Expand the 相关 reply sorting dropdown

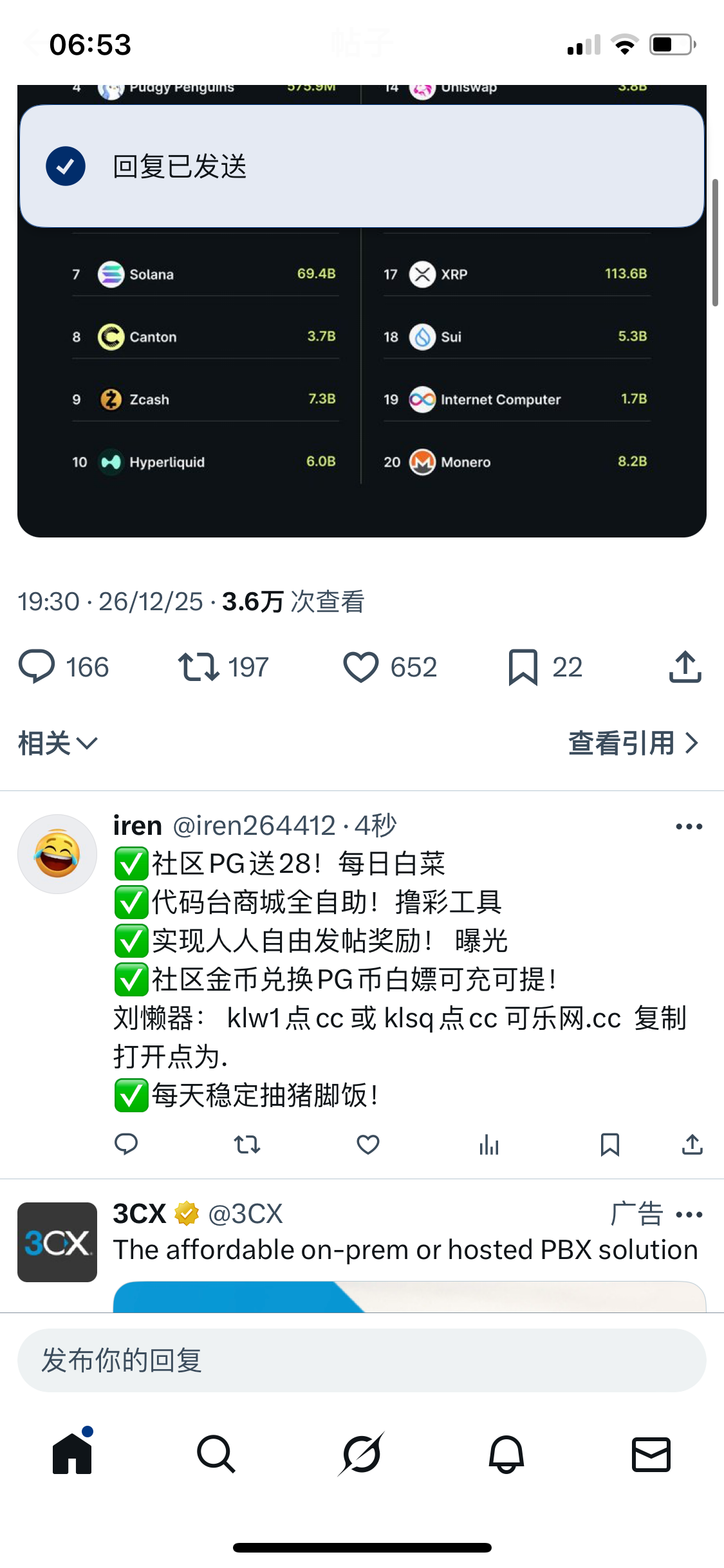58,743
